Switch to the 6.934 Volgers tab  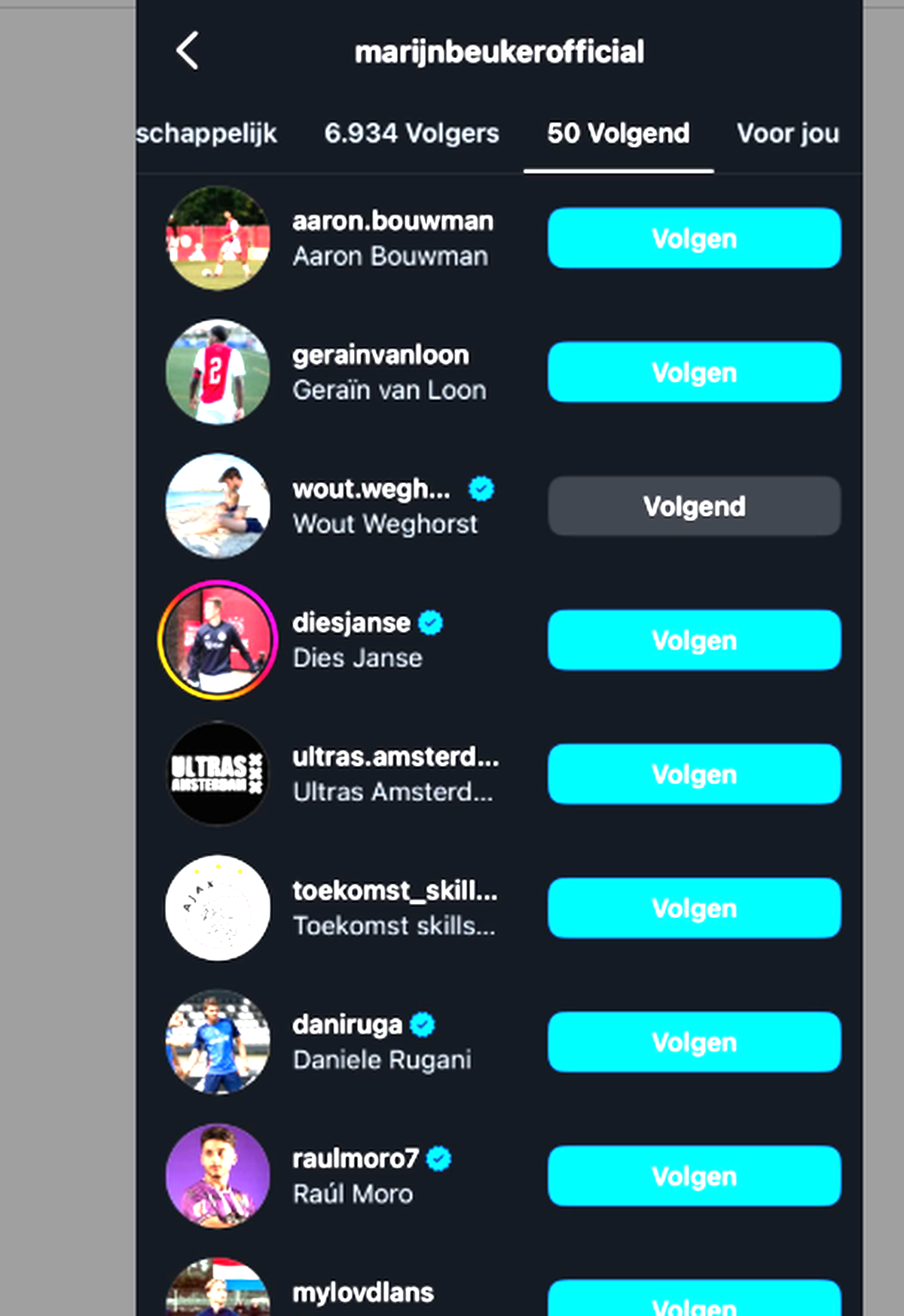[411, 133]
